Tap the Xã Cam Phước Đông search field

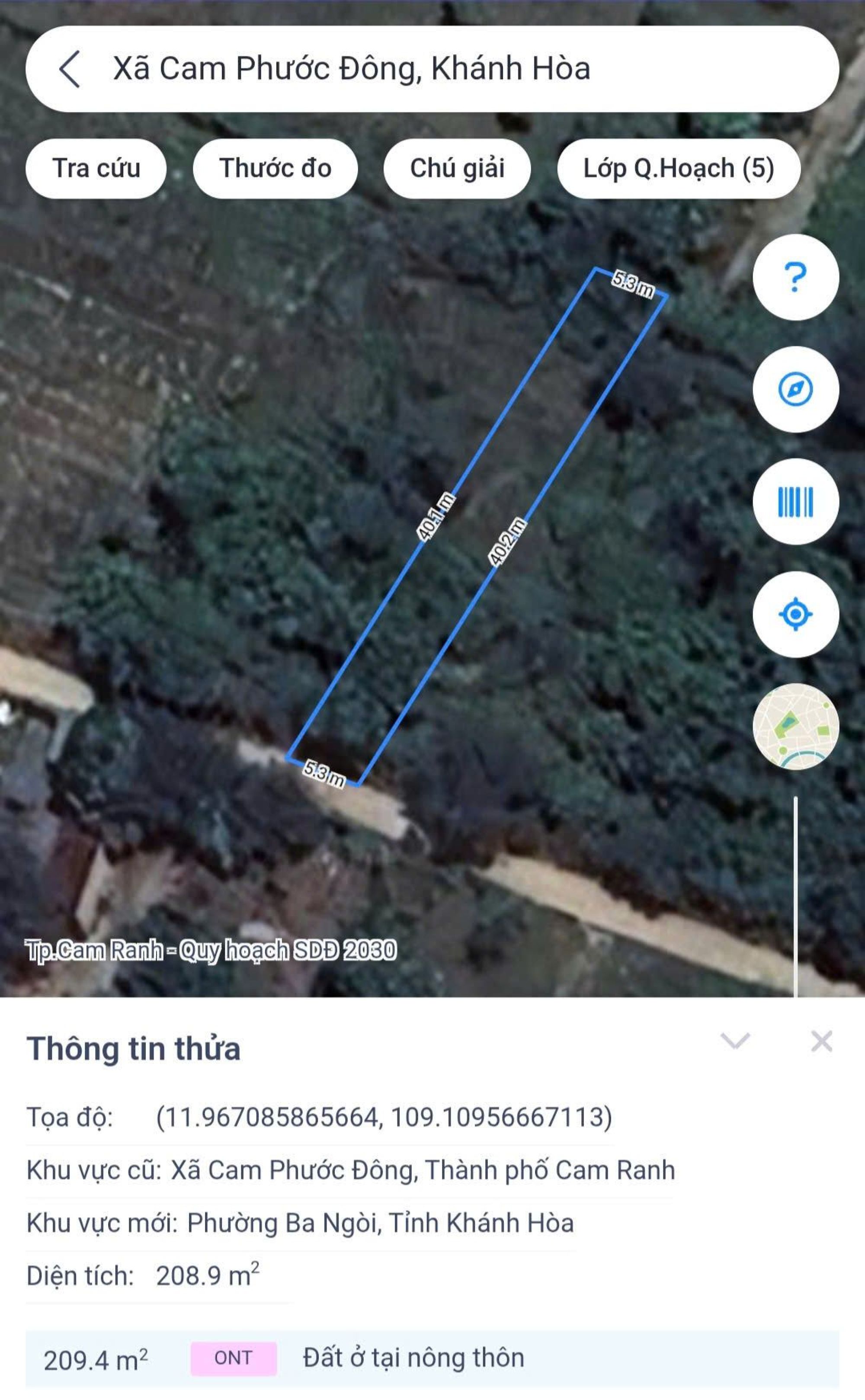point(432,69)
